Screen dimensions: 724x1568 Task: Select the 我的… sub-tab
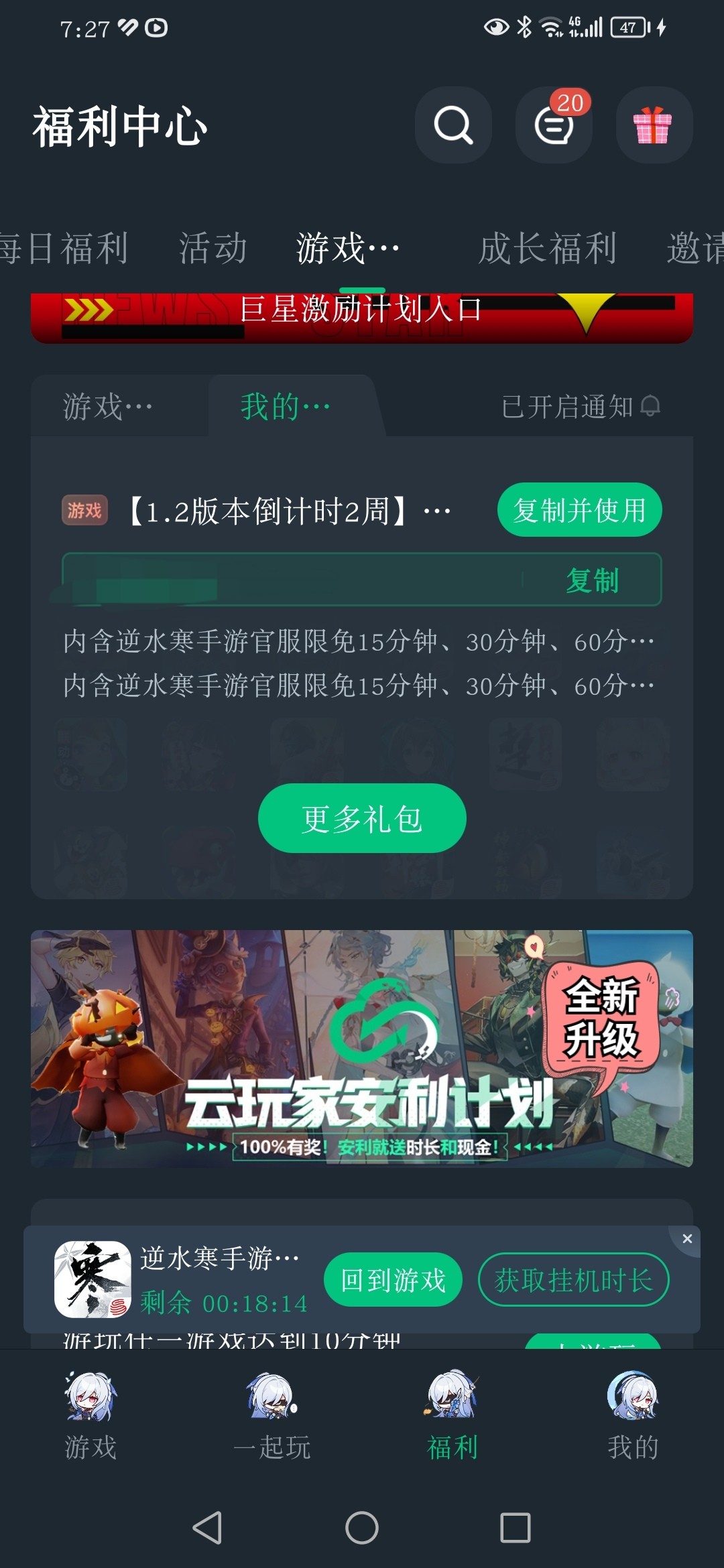pyautogui.click(x=286, y=406)
